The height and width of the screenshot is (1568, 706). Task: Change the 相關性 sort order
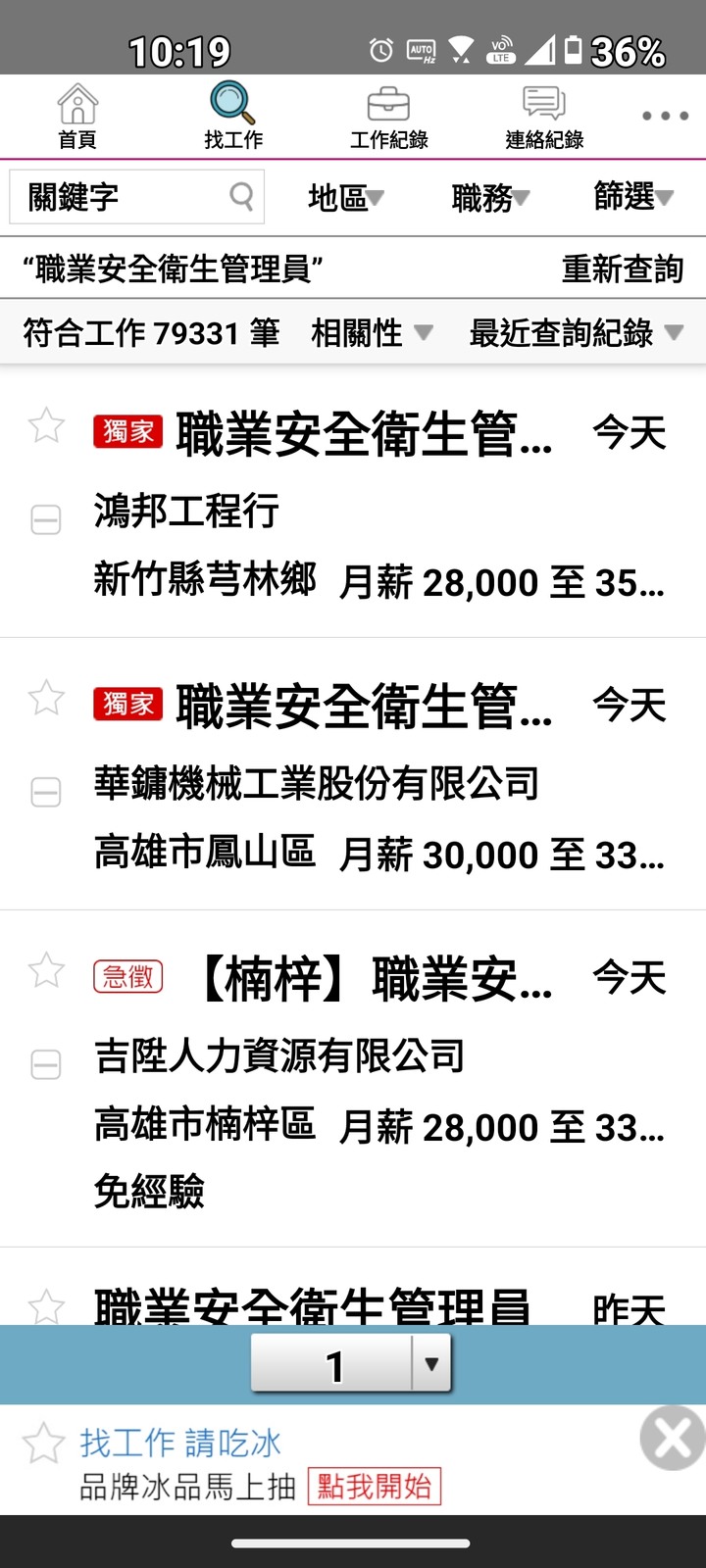tap(372, 333)
